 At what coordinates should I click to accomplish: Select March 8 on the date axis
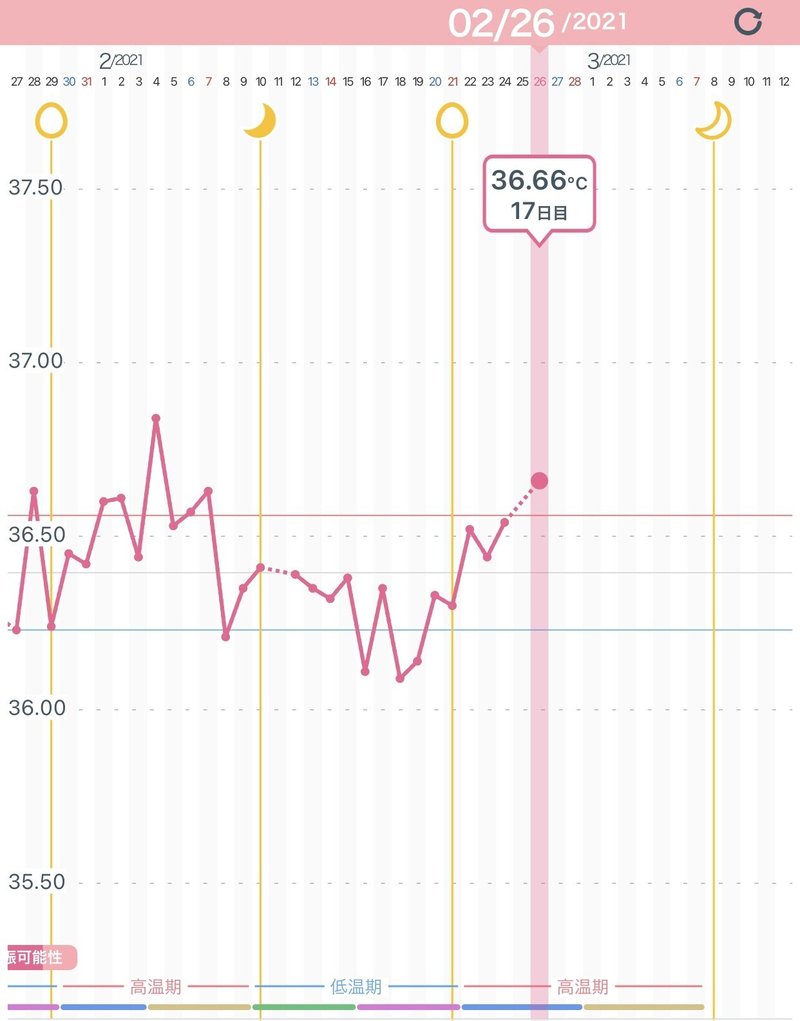coord(713,81)
